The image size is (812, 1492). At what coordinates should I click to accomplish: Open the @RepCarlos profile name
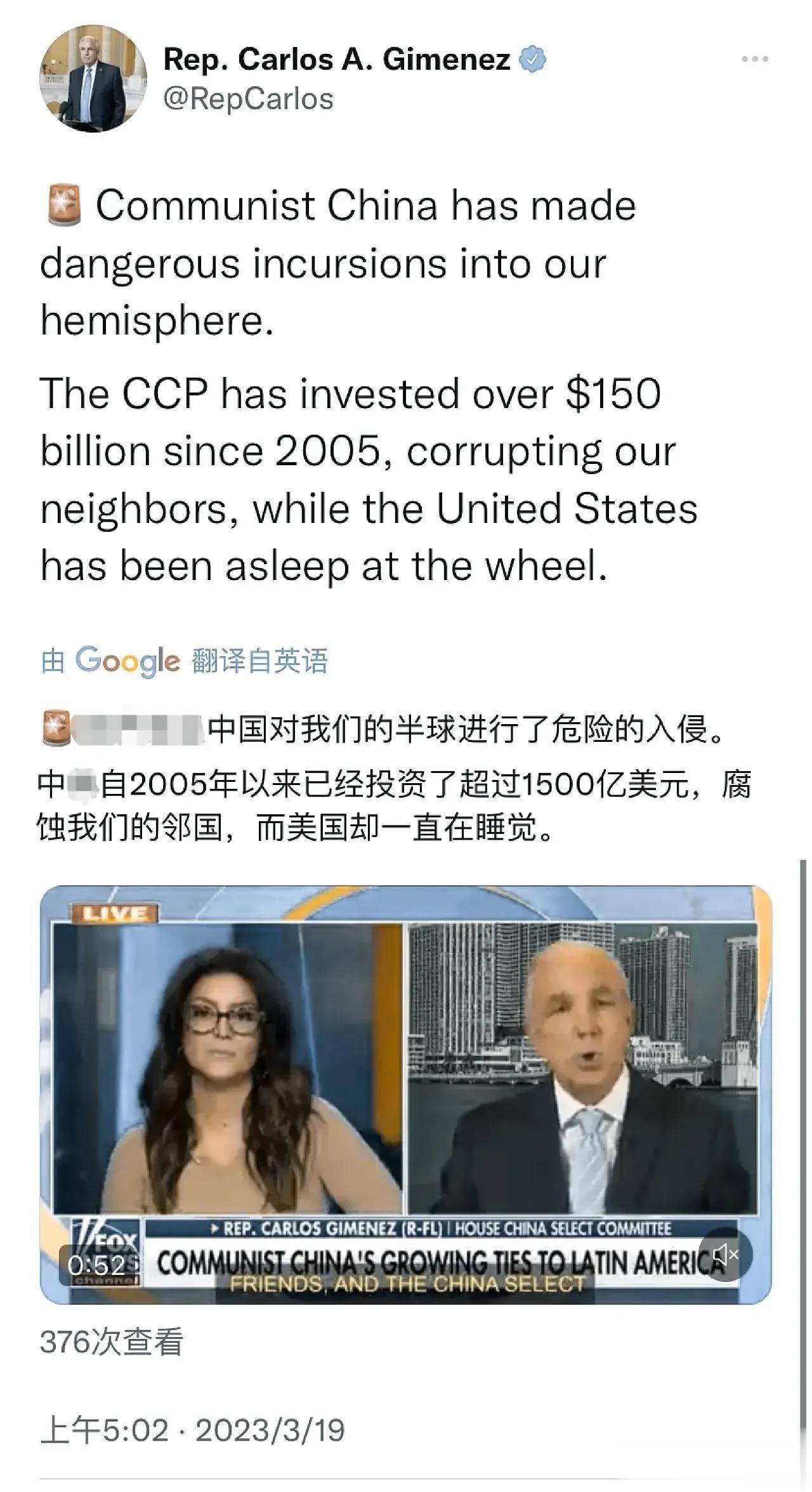[x=336, y=60]
